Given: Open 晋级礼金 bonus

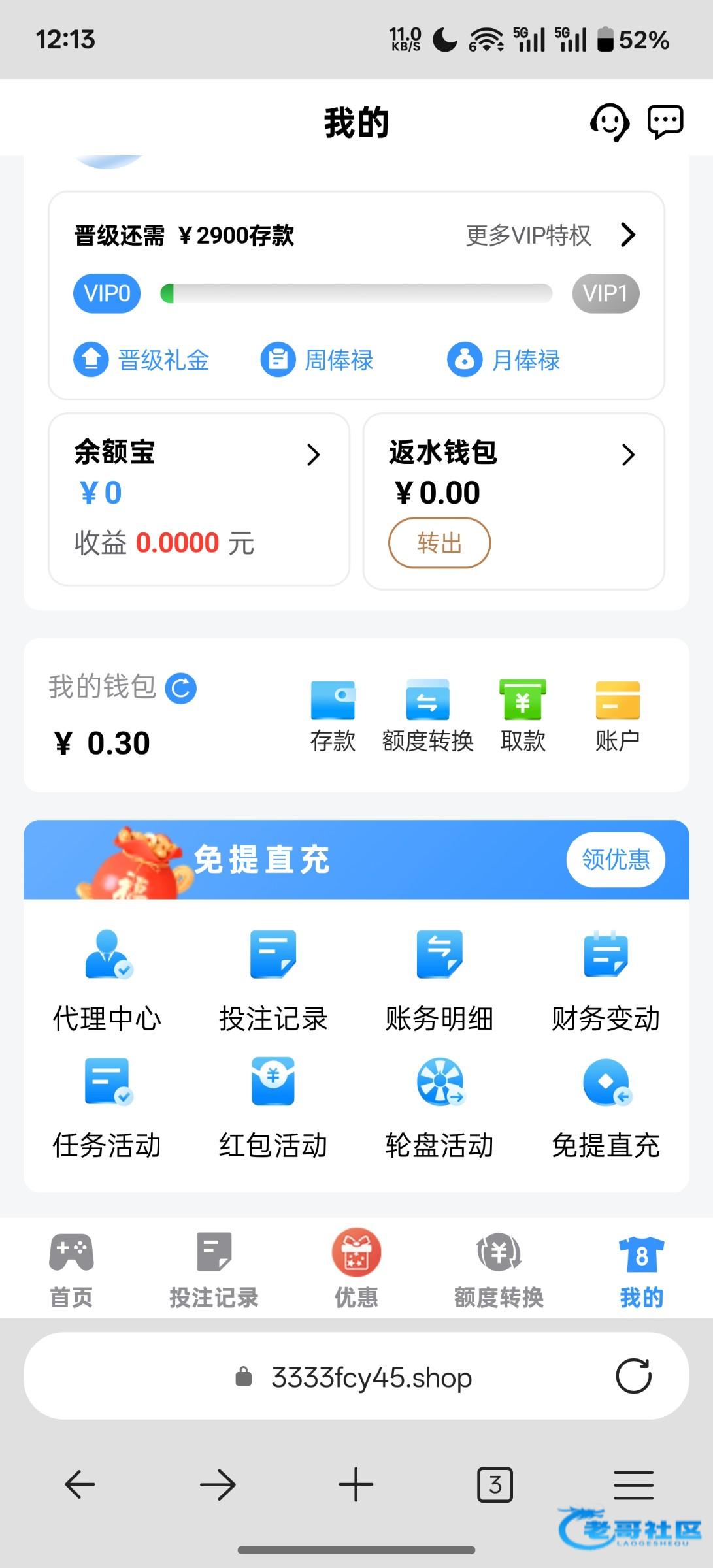Looking at the screenshot, I should [141, 360].
